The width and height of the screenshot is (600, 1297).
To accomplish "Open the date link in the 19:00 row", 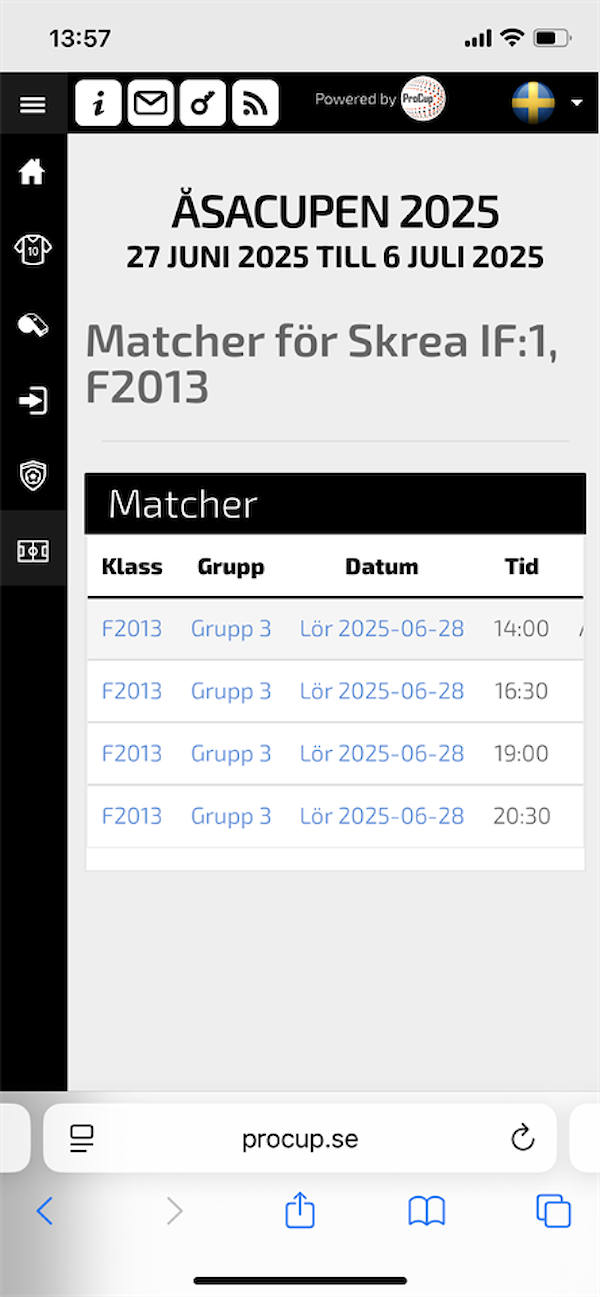I will pos(382,754).
